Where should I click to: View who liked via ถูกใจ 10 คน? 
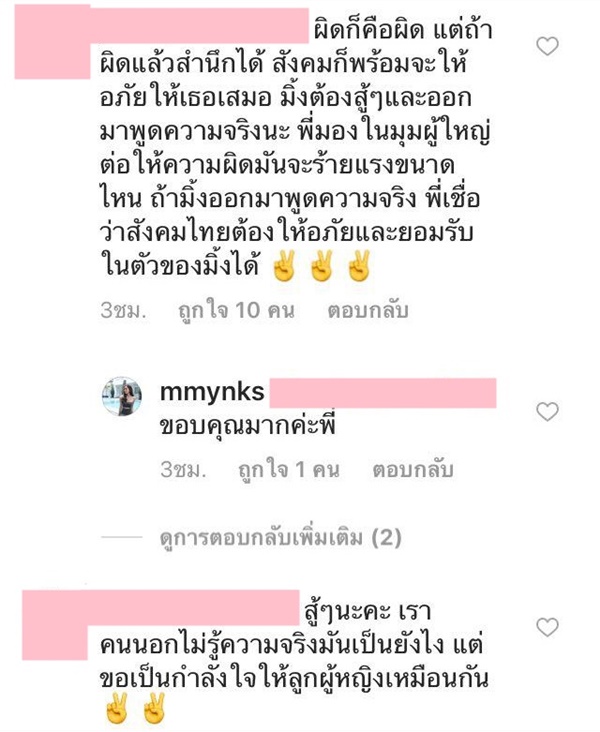tap(236, 311)
